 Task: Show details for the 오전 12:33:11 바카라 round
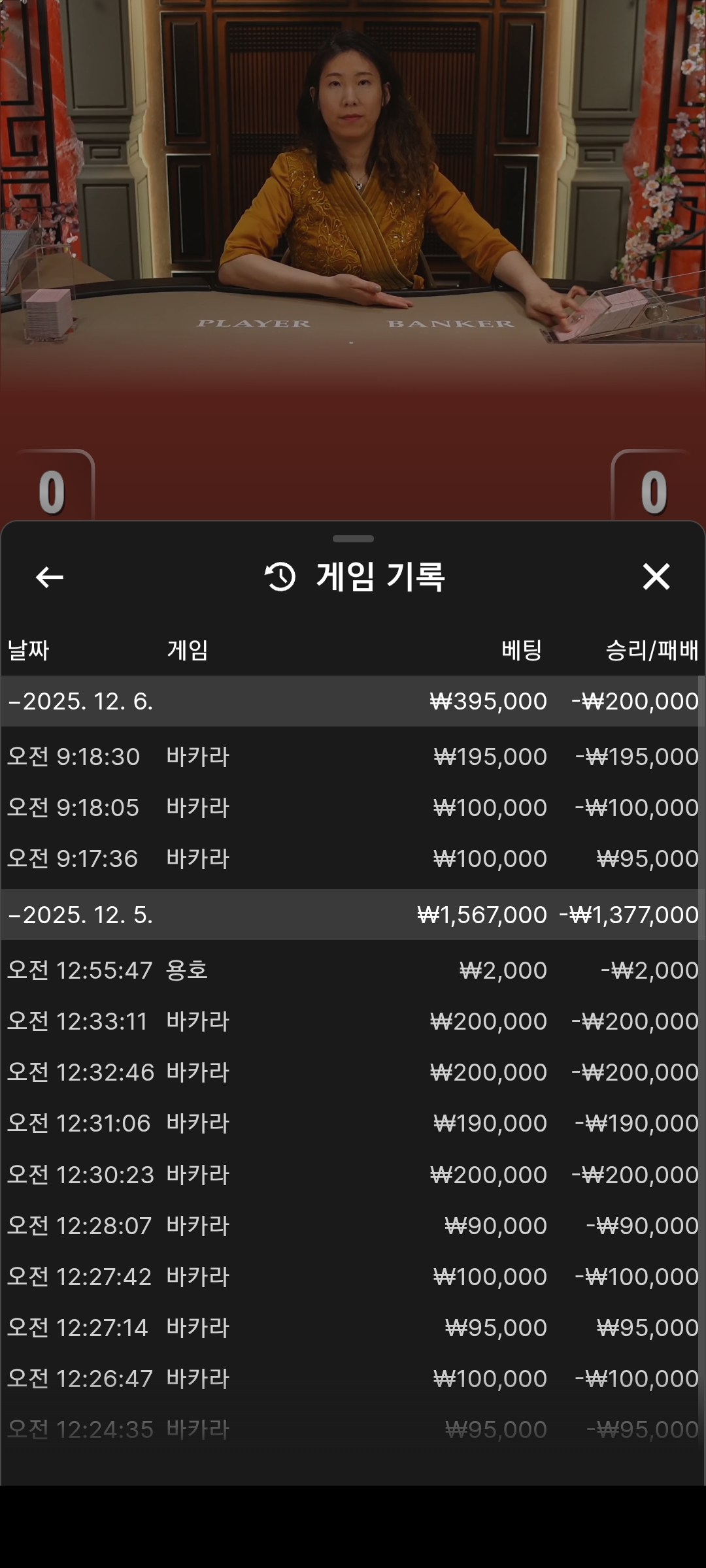[x=352, y=1021]
